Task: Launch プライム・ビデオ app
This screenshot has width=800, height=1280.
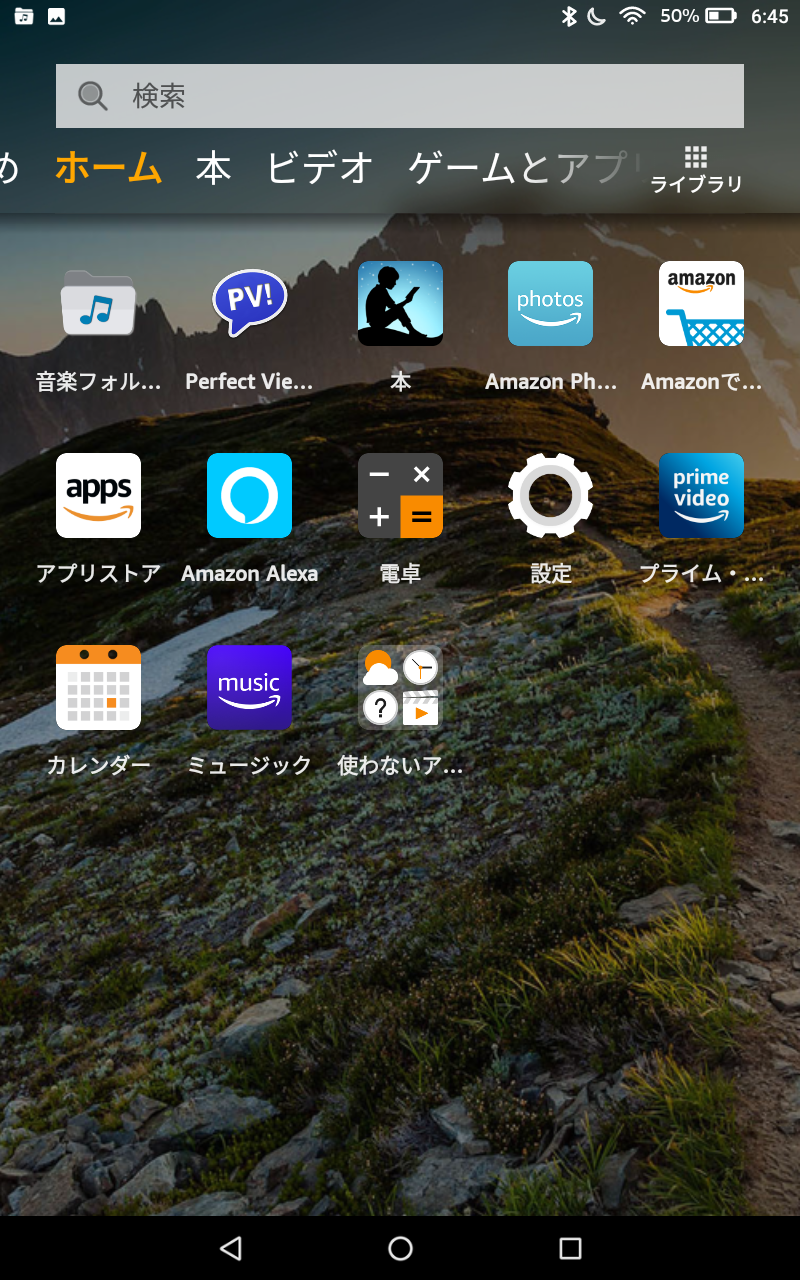Action: (x=701, y=496)
